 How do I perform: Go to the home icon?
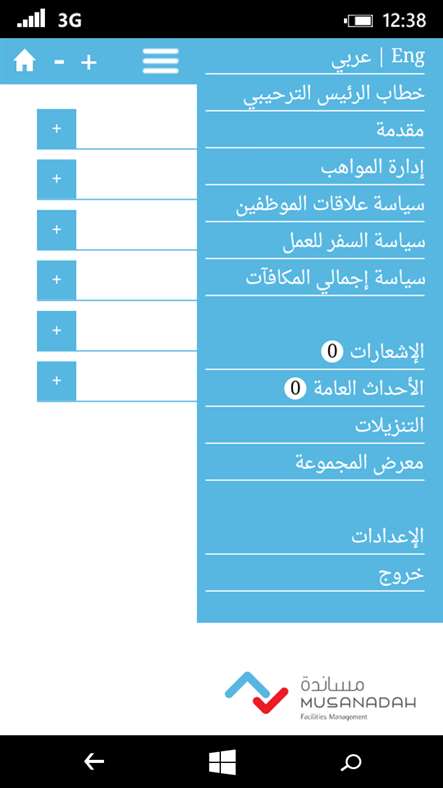pos(25,61)
